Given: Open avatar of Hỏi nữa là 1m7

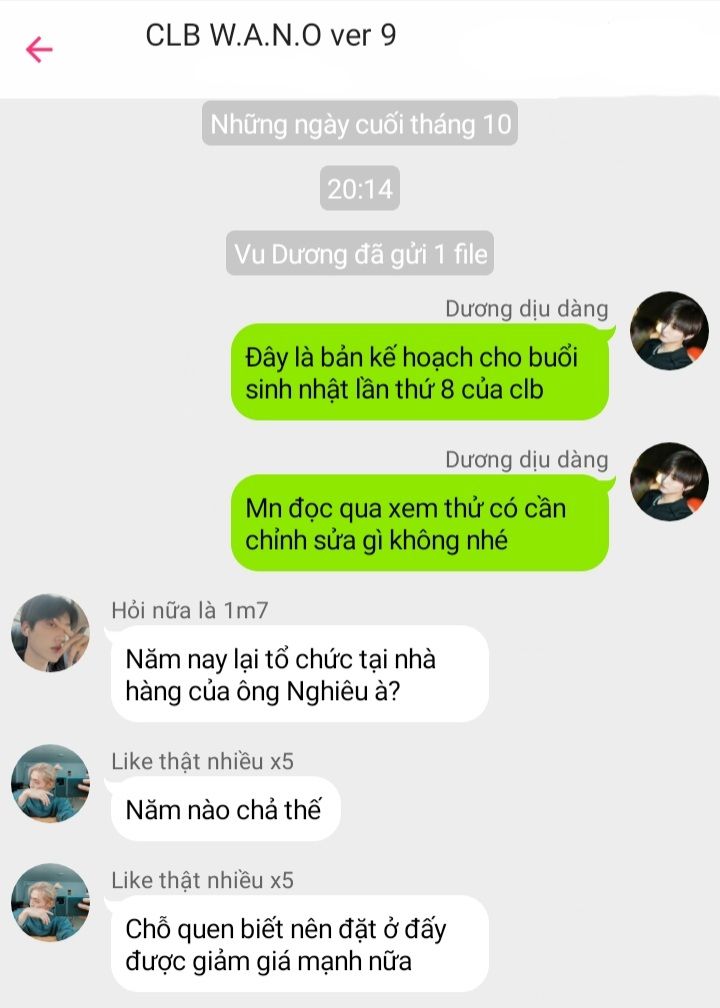Looking at the screenshot, I should 50,633.
